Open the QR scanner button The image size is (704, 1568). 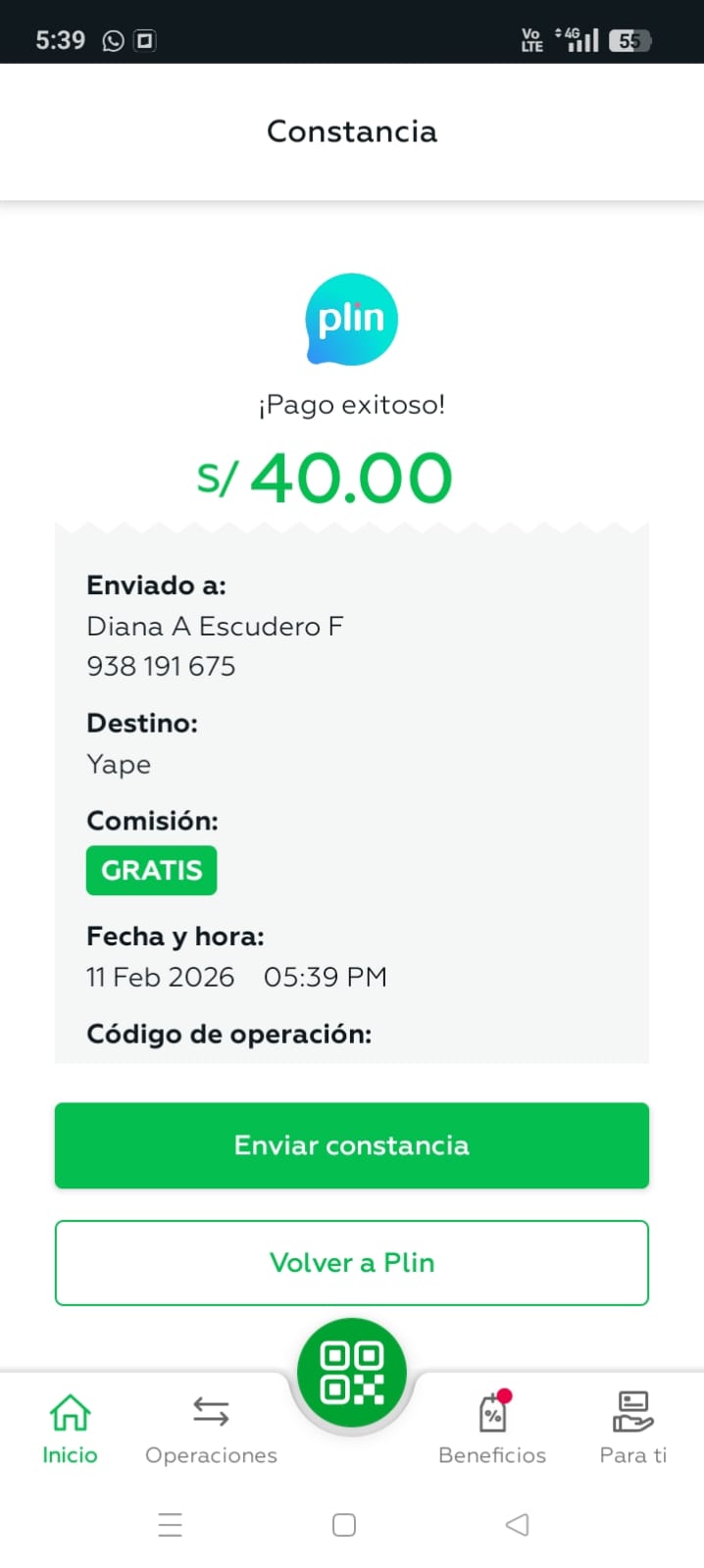coord(352,1373)
